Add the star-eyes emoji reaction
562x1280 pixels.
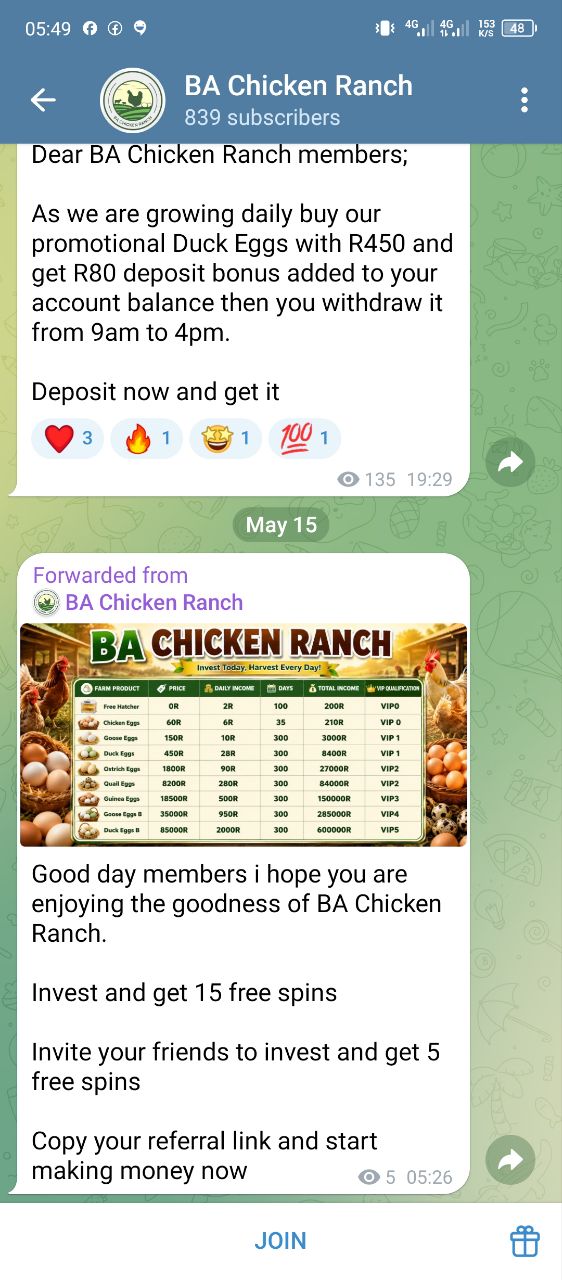pyautogui.click(x=226, y=438)
